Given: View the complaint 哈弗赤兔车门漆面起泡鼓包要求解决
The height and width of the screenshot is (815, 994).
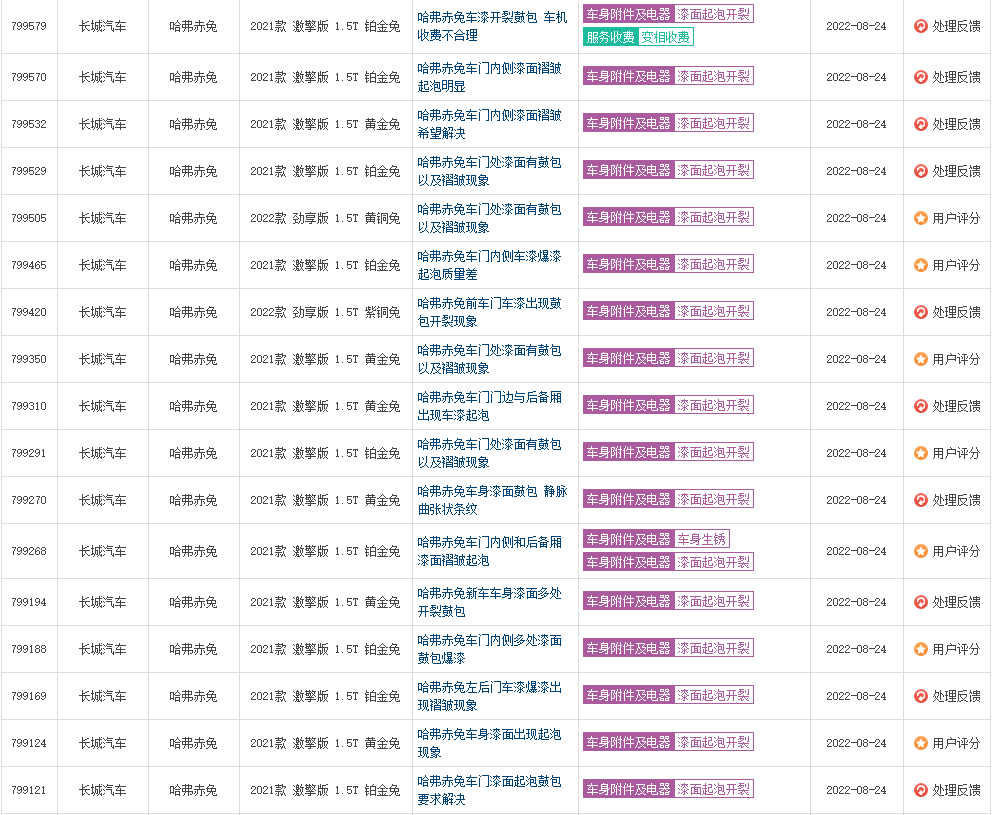Looking at the screenshot, I should pos(489,782).
